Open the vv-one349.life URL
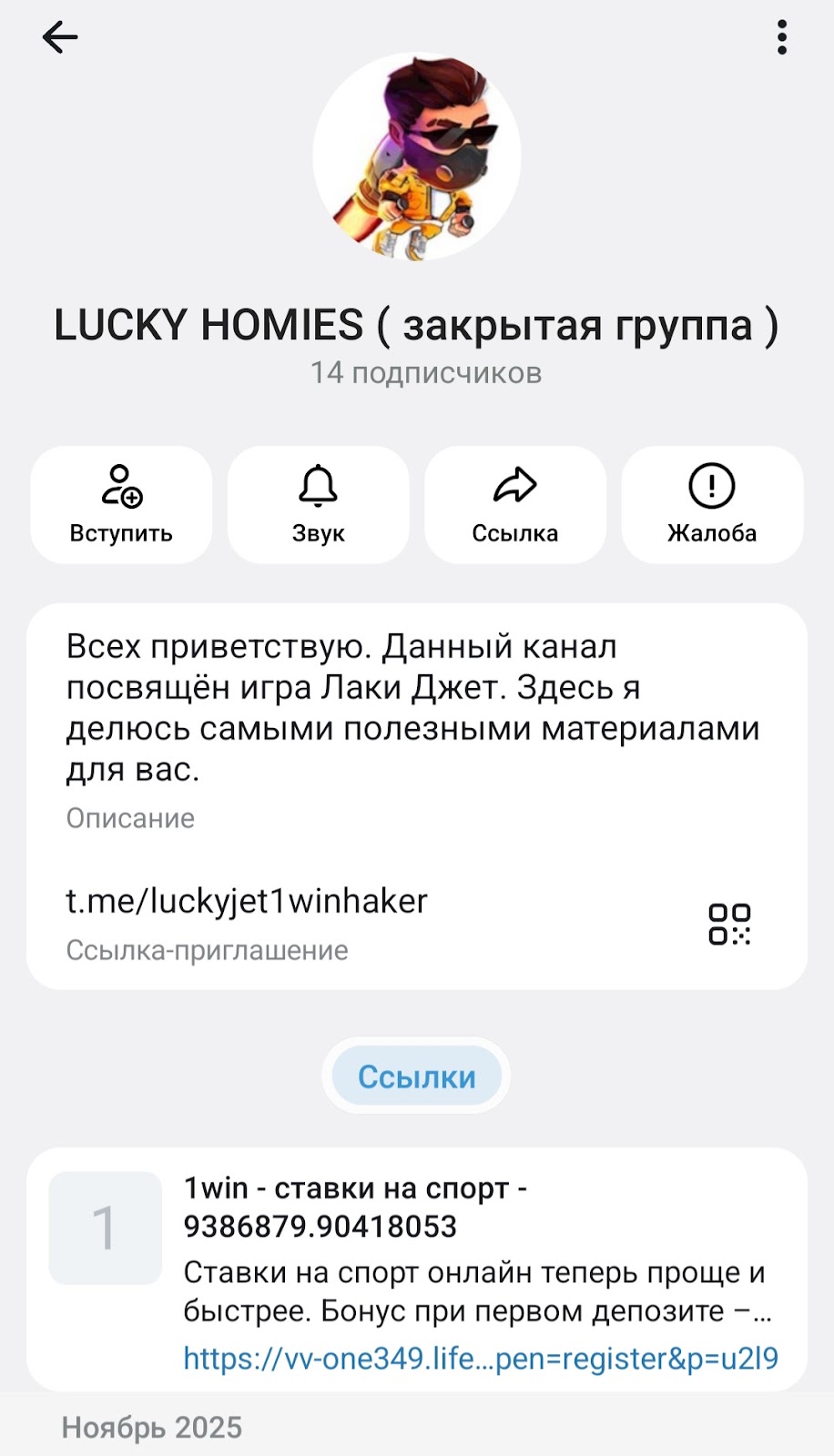This screenshot has height=1456, width=834. [480, 1358]
